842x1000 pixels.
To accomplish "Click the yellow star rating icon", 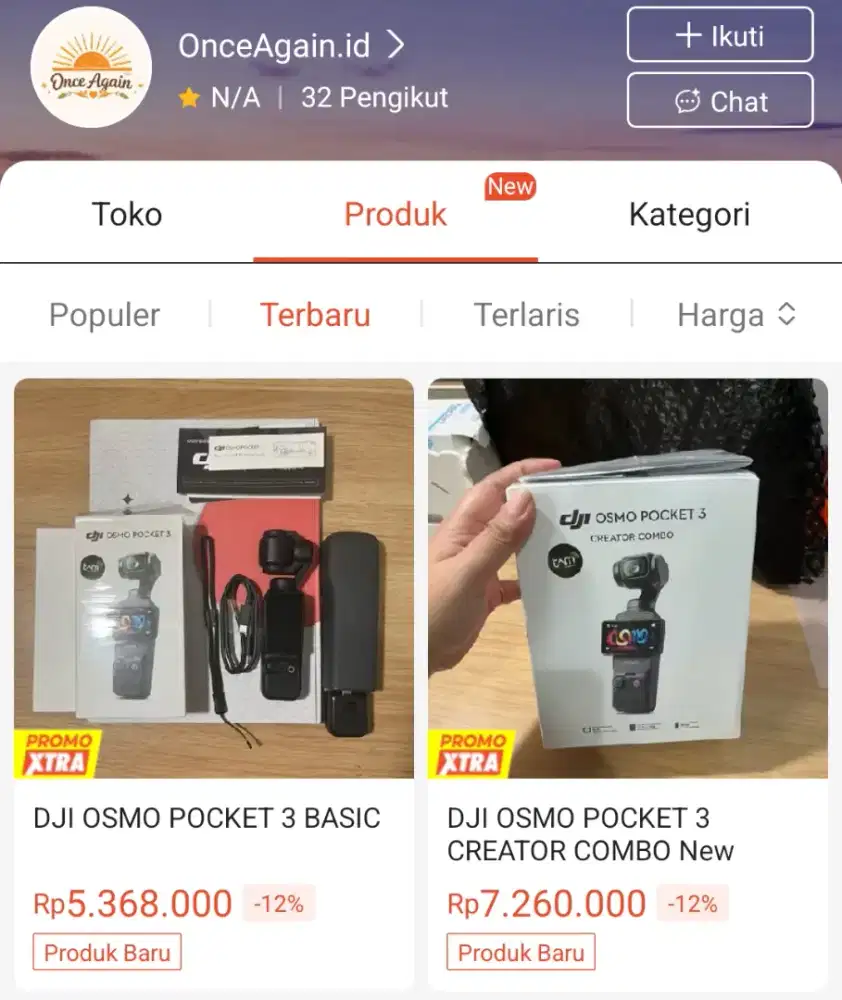I will (x=189, y=99).
